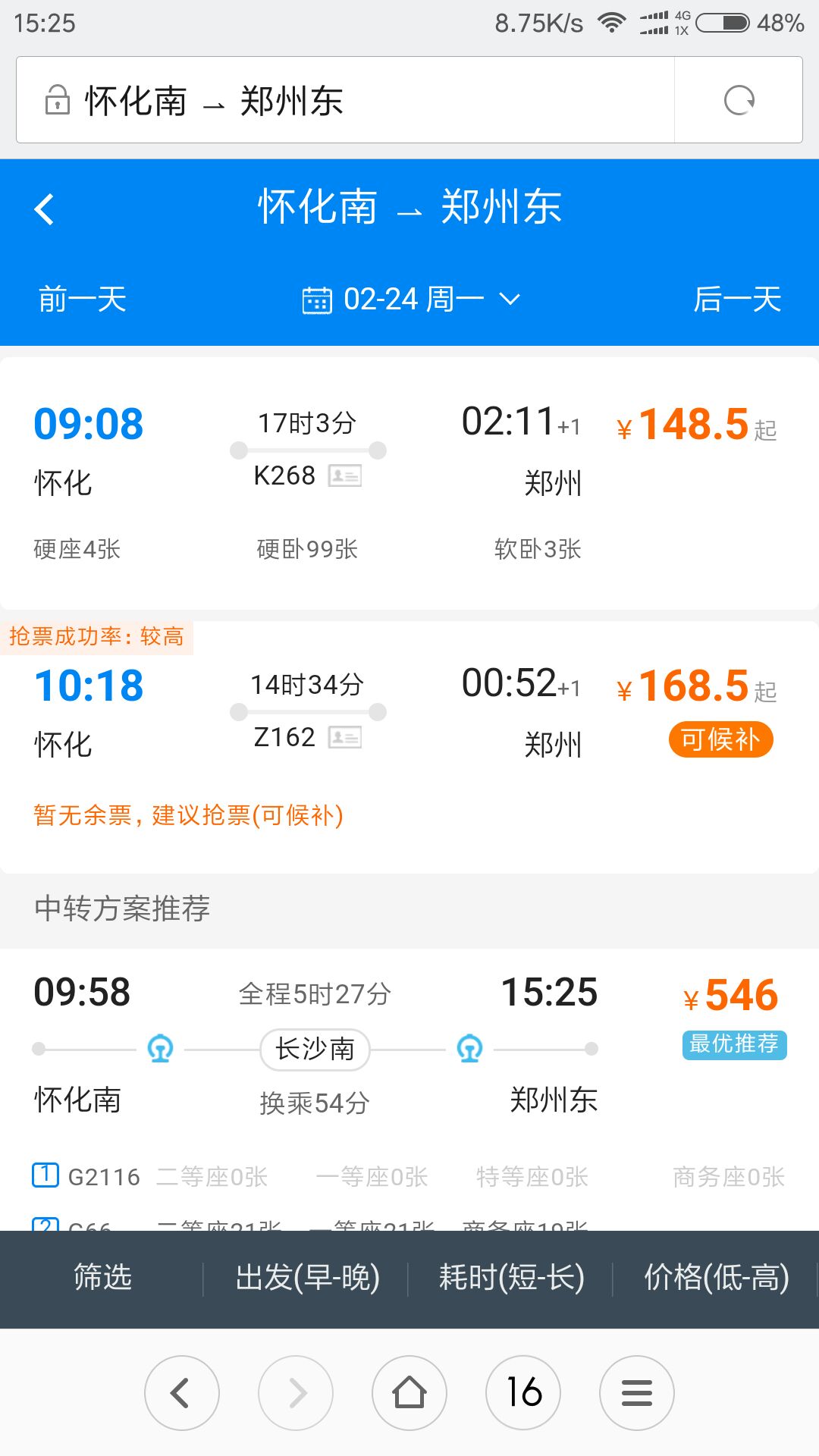The height and width of the screenshot is (1456, 819).
Task: Open the transfer plan via 长沙南
Action: 409,1062
